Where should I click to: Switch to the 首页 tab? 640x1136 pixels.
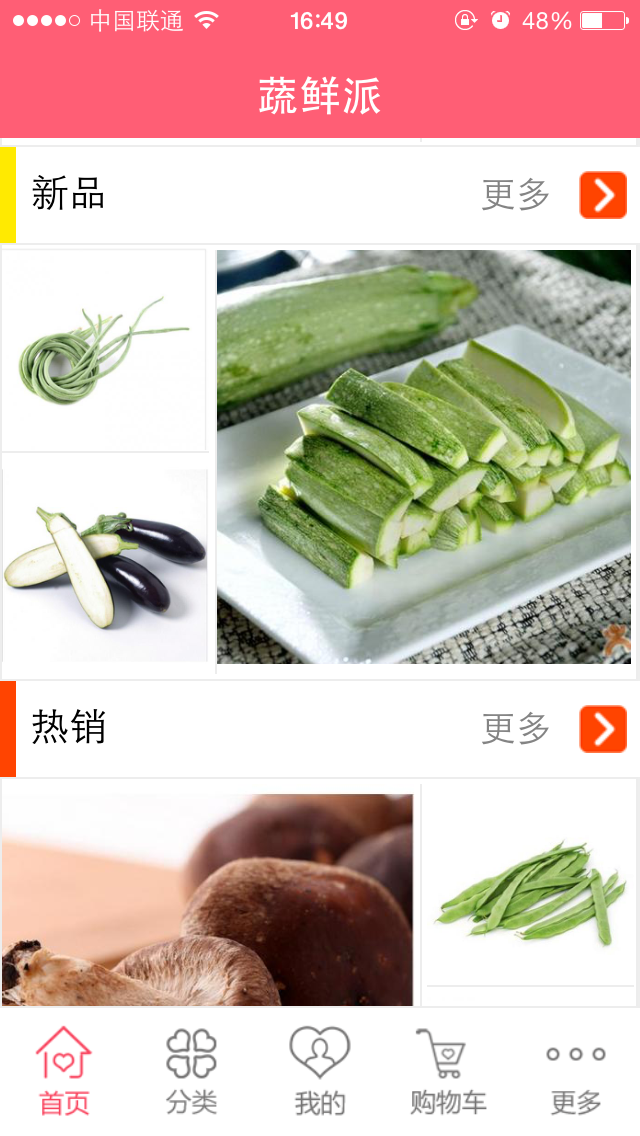tap(64, 1072)
